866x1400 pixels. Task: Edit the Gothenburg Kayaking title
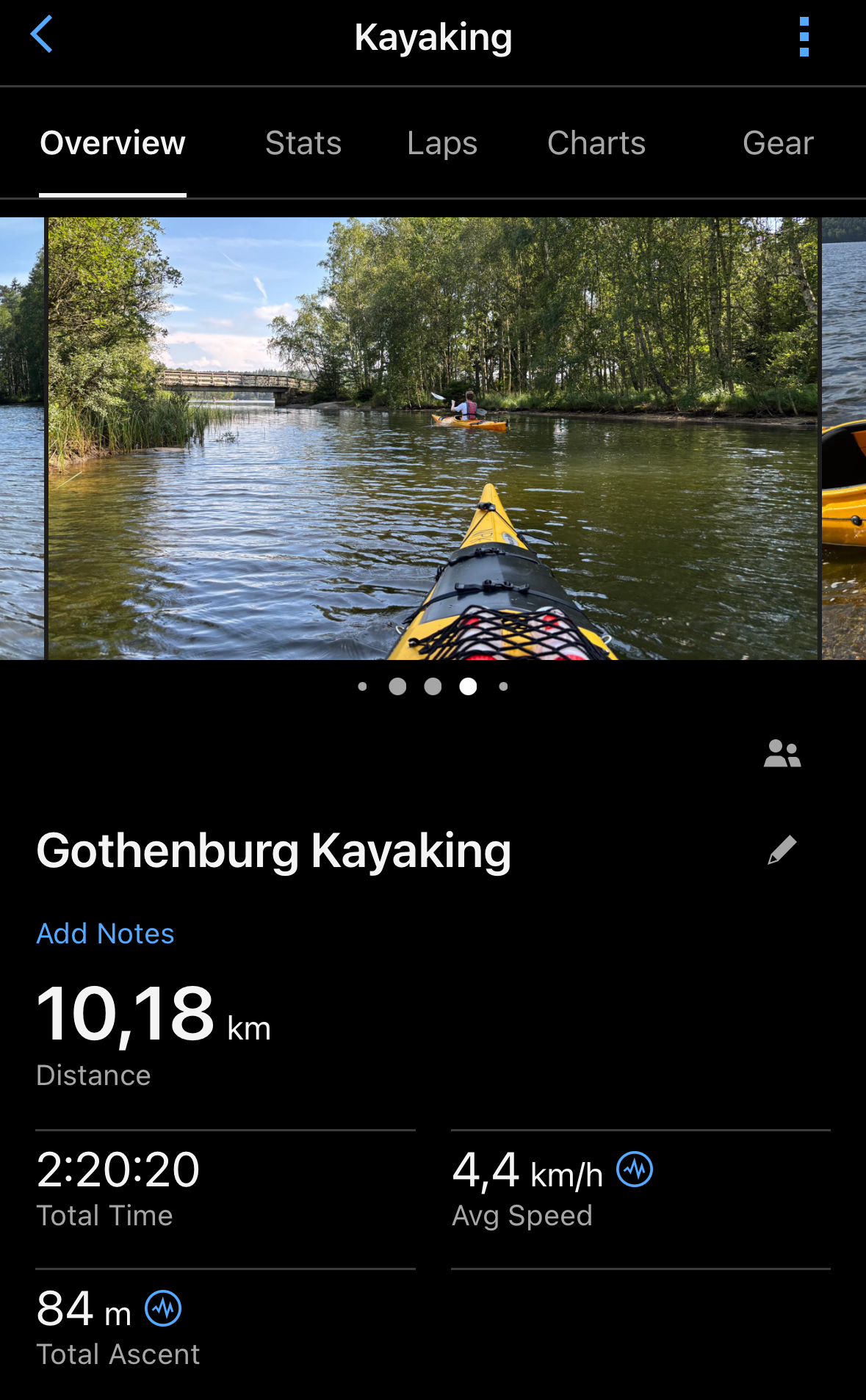coord(782,850)
